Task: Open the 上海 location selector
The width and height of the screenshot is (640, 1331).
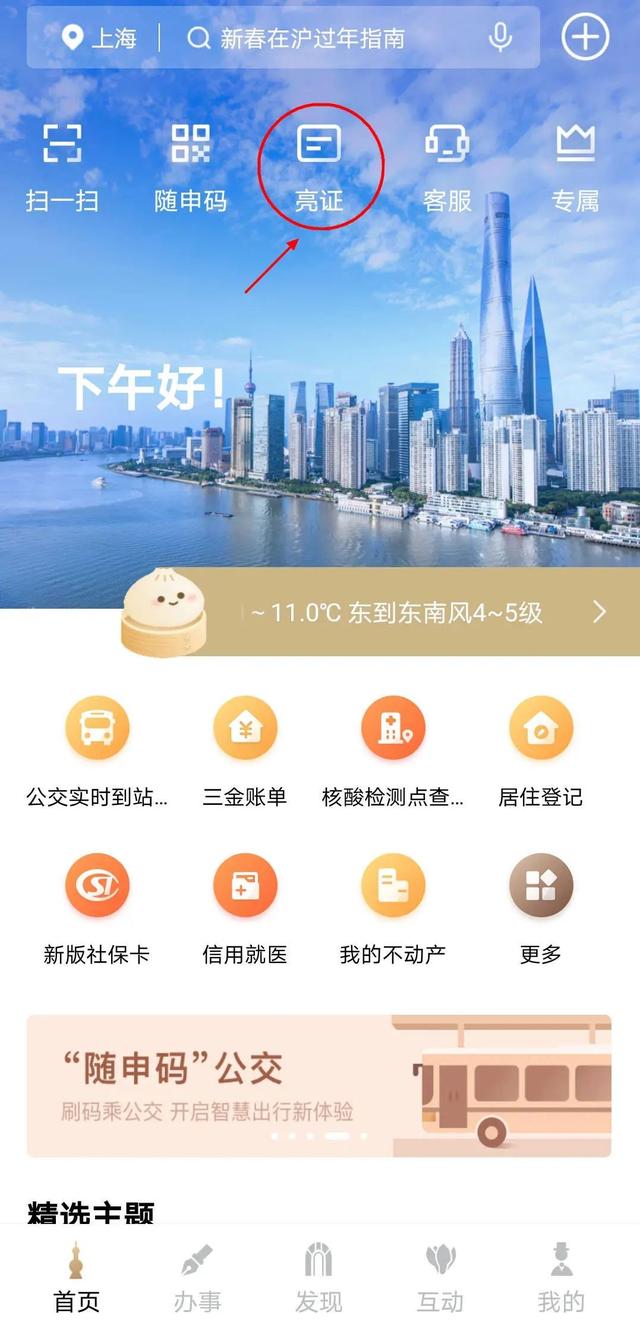Action: (100, 39)
